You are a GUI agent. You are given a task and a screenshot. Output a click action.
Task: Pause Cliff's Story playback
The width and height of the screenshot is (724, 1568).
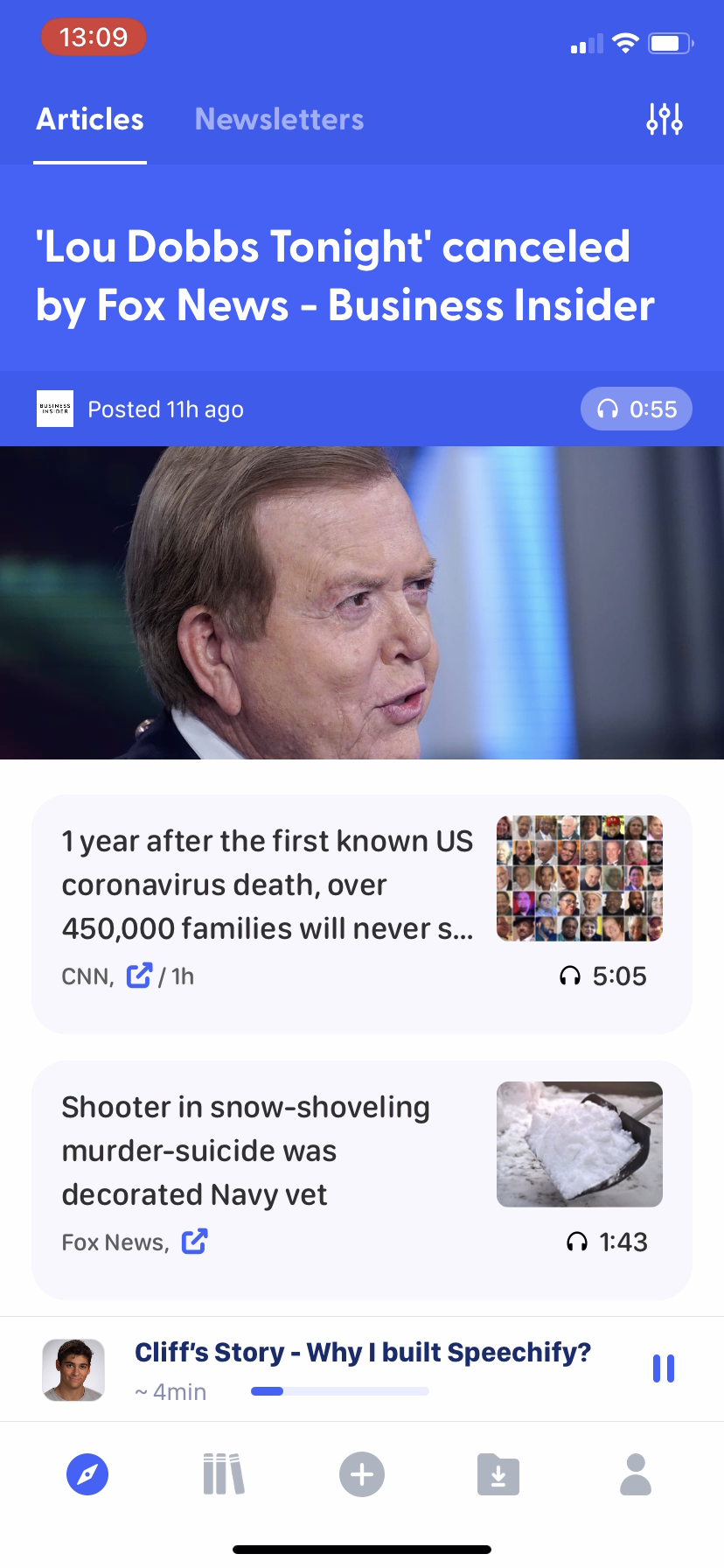pos(663,1368)
